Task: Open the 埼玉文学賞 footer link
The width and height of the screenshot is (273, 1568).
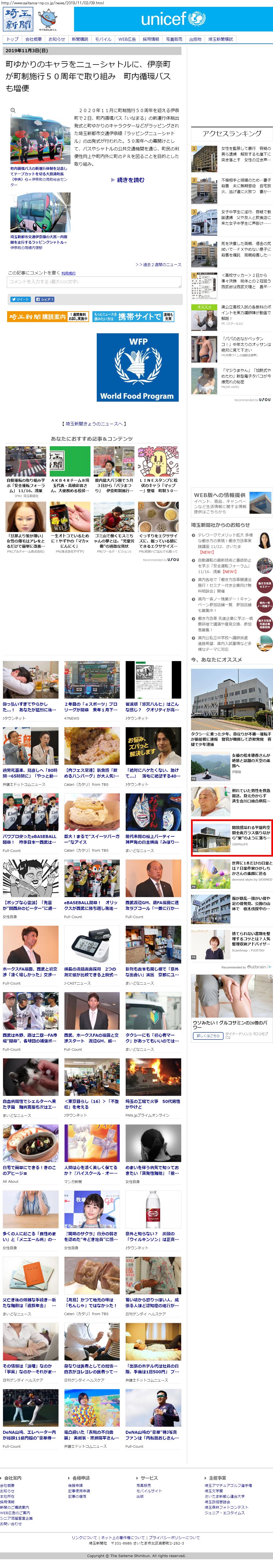Action: tap(213, 1491)
